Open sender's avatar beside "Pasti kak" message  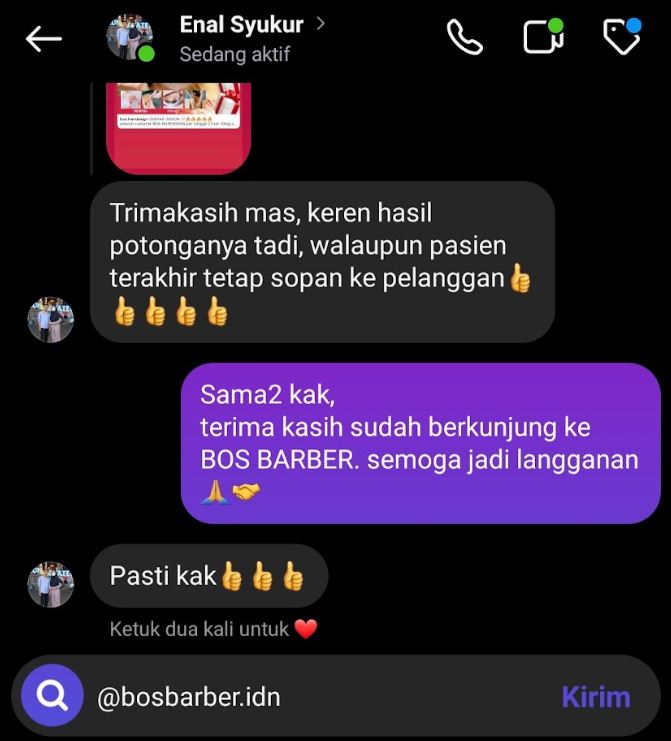click(50, 585)
